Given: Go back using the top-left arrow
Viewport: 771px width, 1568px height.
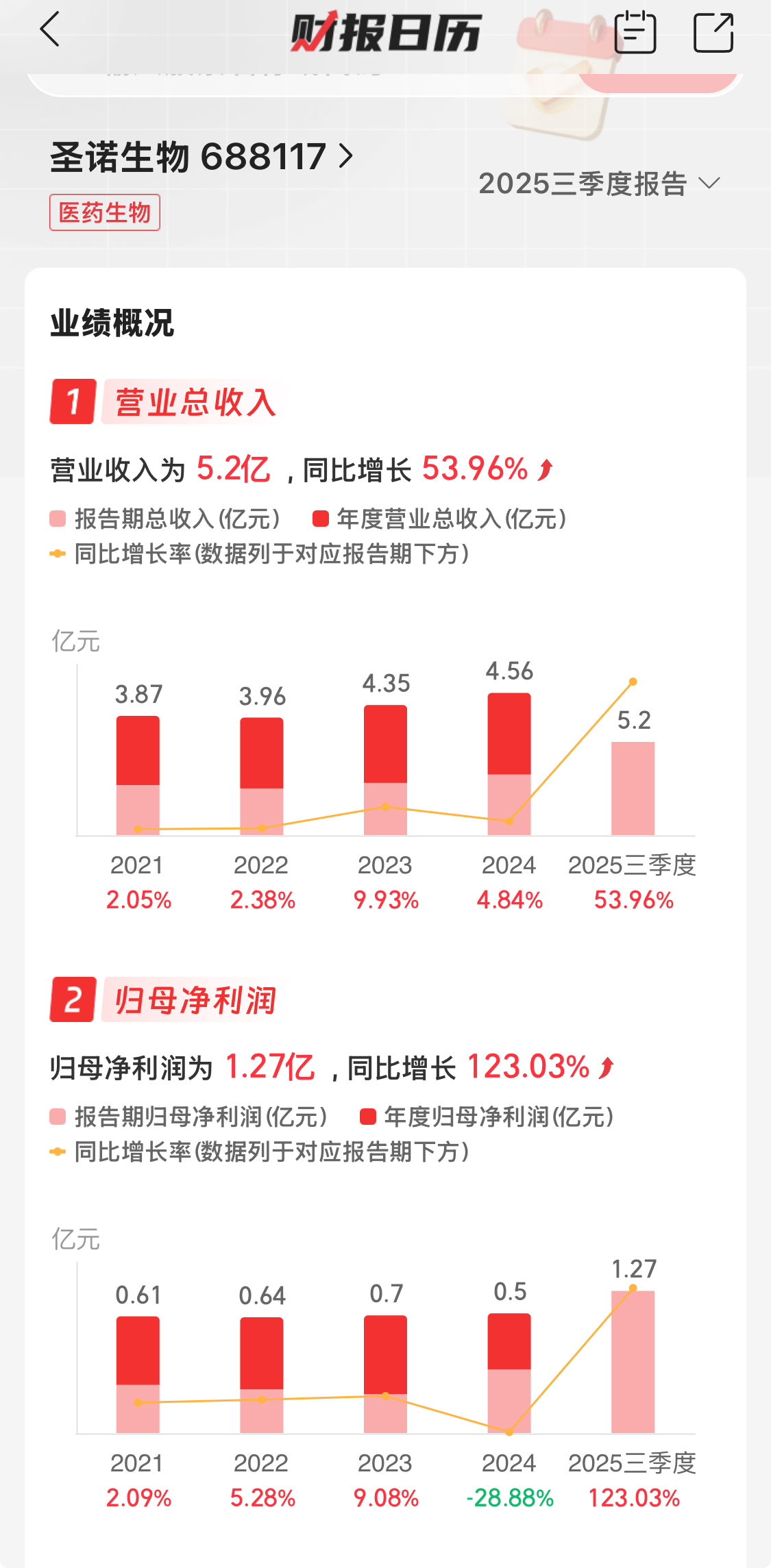Looking at the screenshot, I should tap(50, 30).
